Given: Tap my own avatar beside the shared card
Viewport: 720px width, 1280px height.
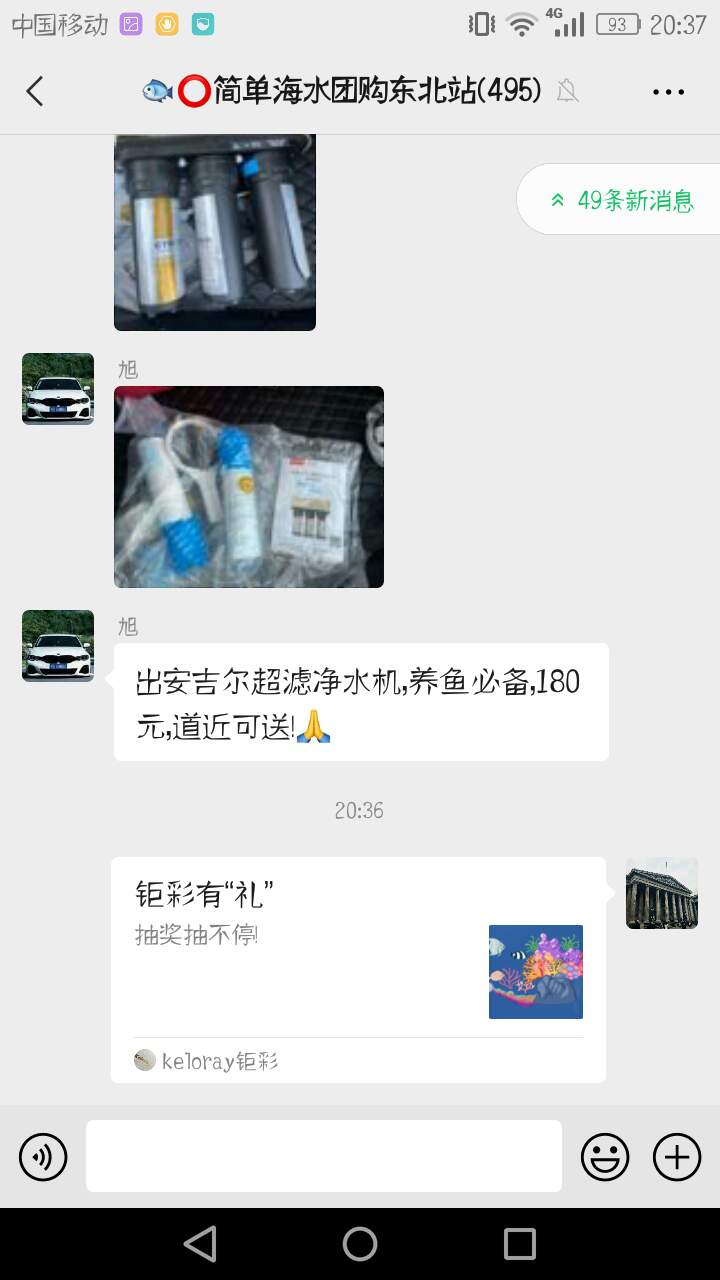Looking at the screenshot, I should [661, 893].
